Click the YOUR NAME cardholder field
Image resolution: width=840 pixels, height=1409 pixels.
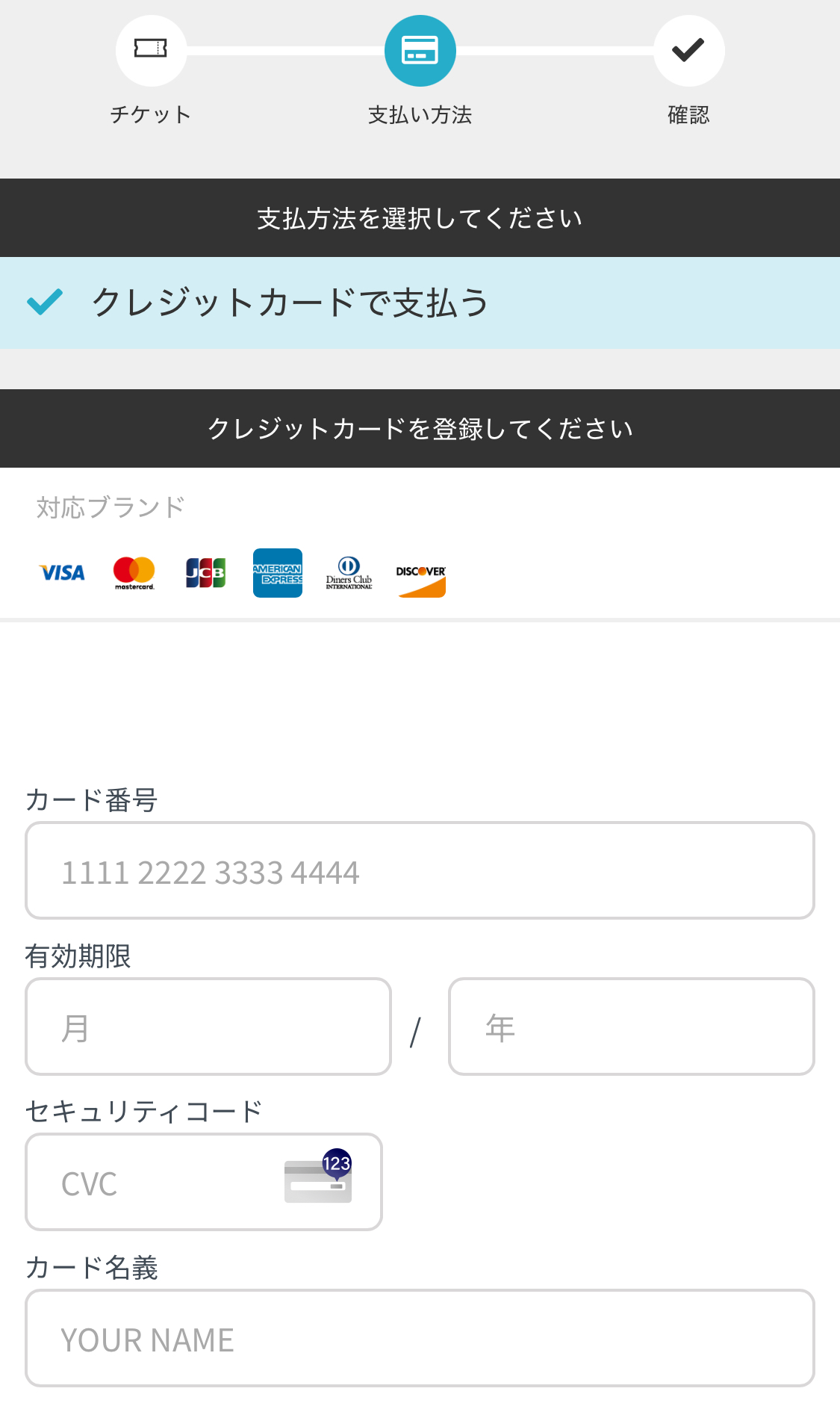[420, 1338]
